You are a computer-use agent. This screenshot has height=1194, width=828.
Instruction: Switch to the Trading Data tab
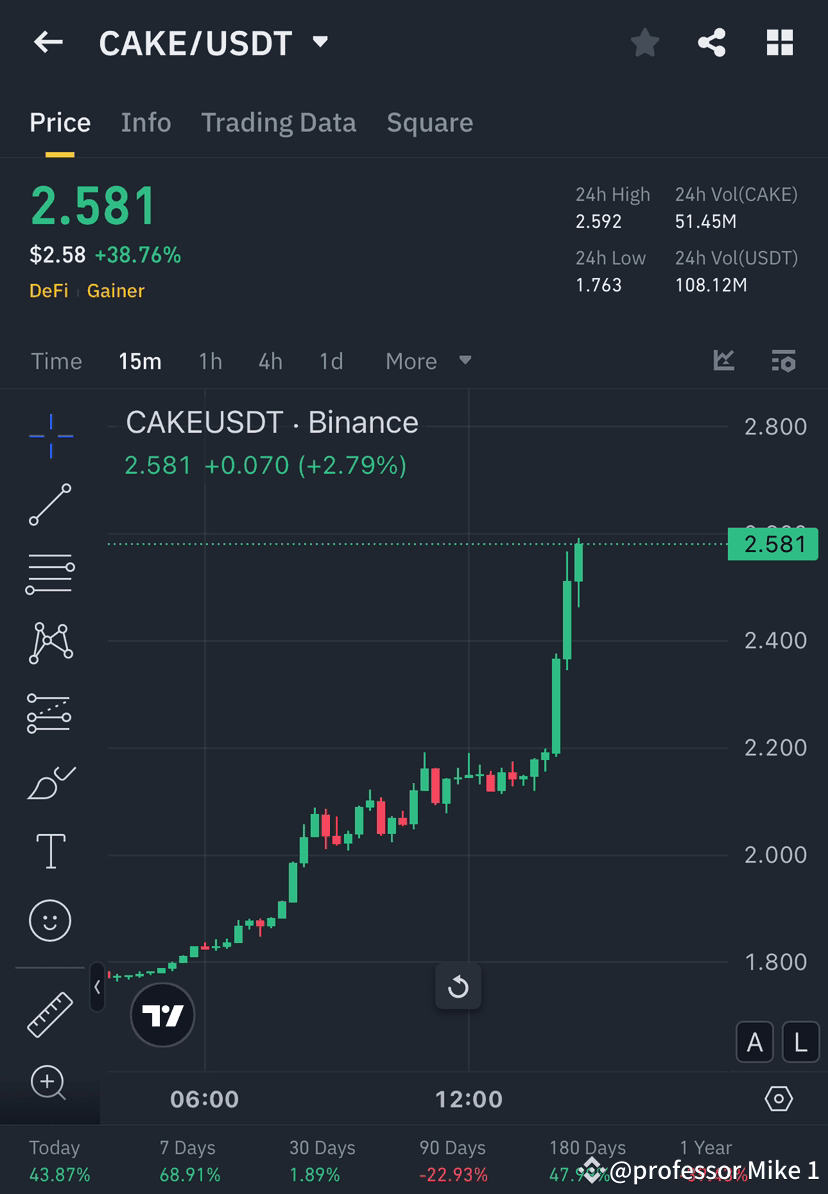279,122
